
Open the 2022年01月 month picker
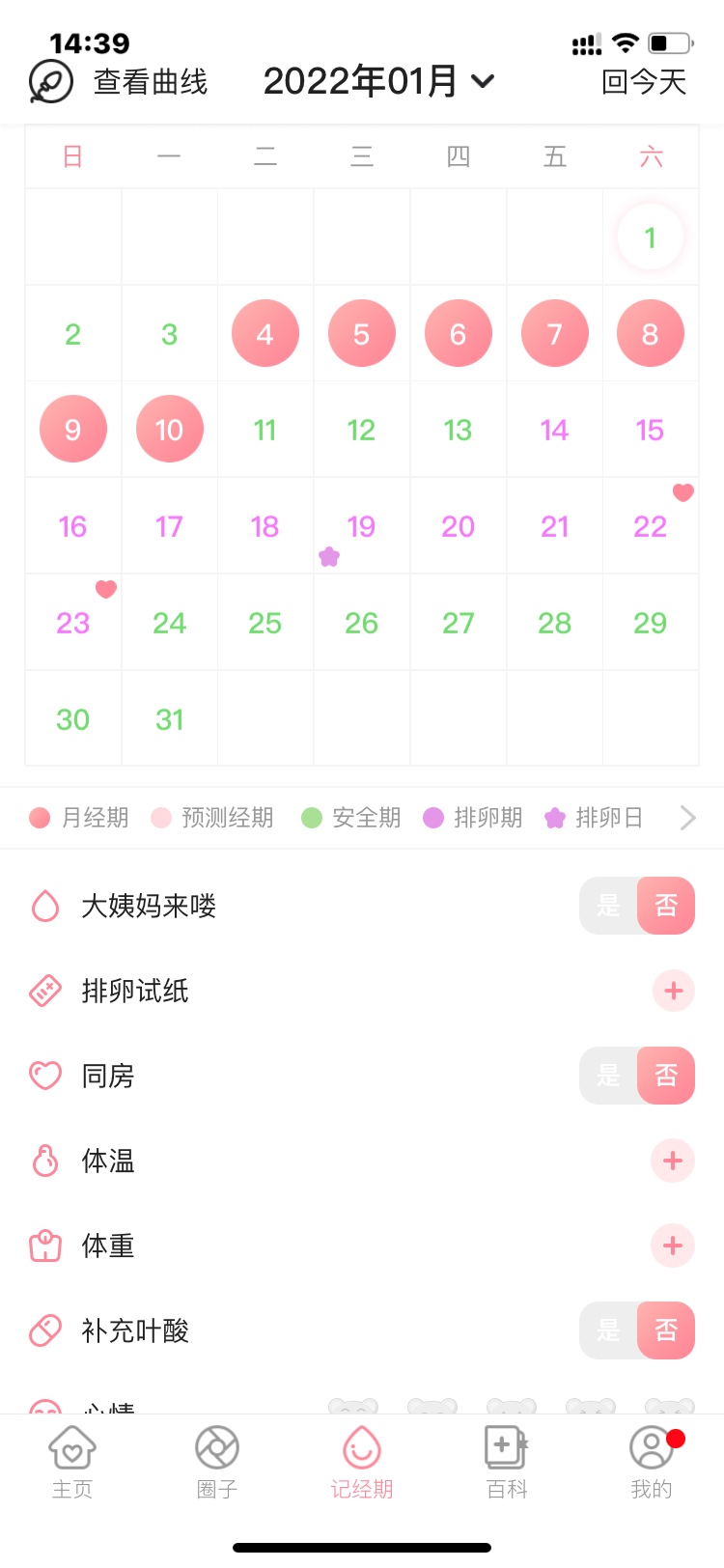[x=378, y=81]
